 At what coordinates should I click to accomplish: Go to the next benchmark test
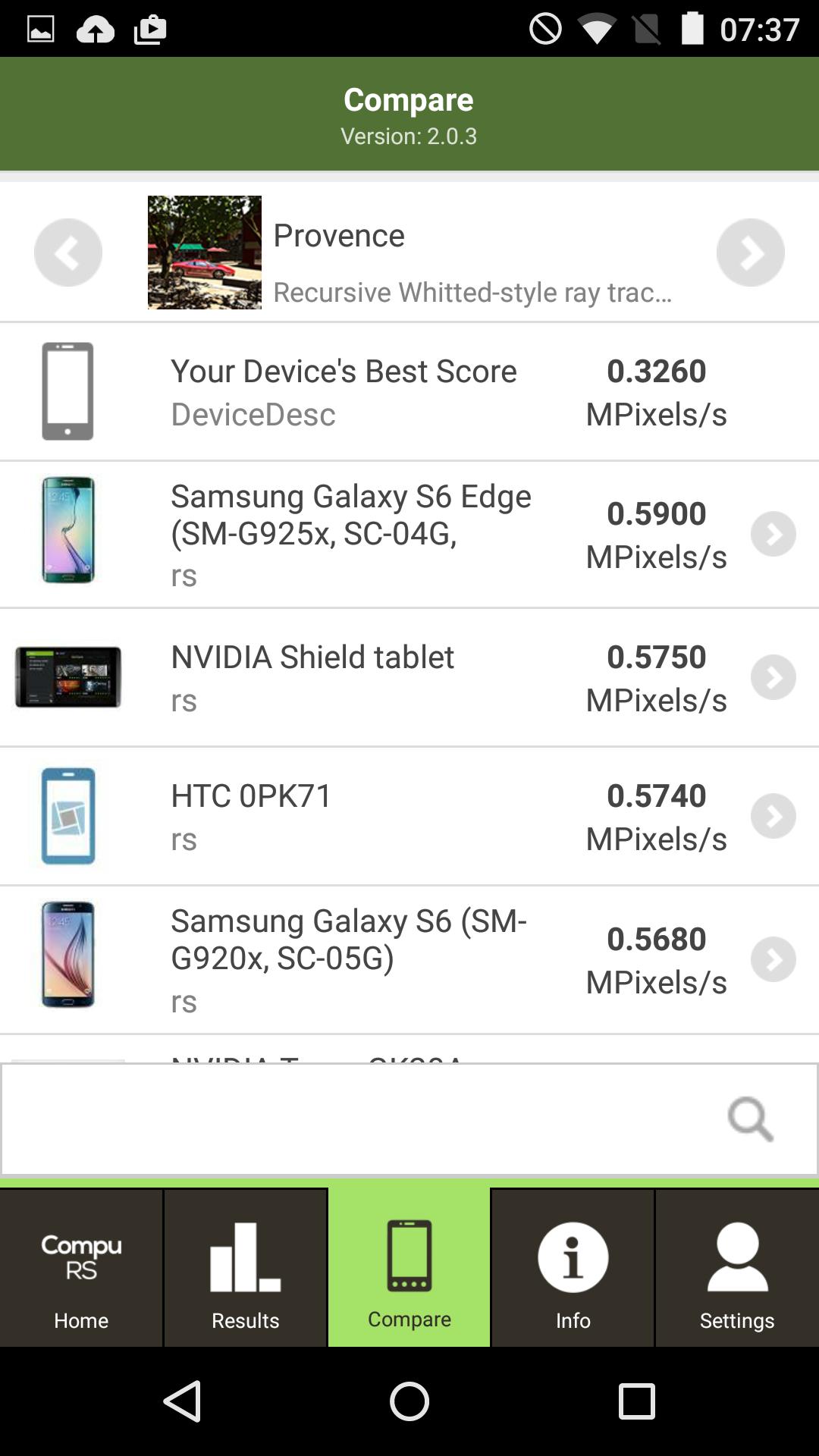pyautogui.click(x=750, y=253)
